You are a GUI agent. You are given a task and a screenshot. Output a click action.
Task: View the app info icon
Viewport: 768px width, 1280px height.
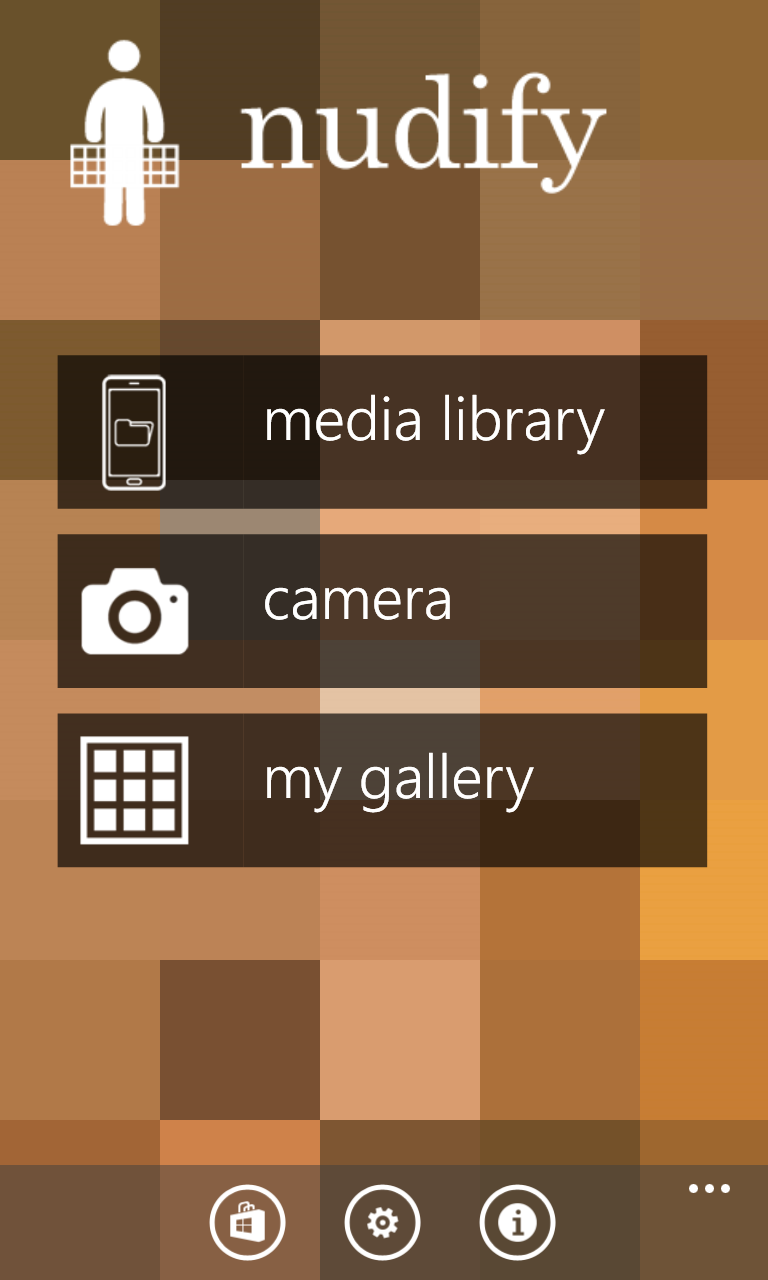point(517,1222)
